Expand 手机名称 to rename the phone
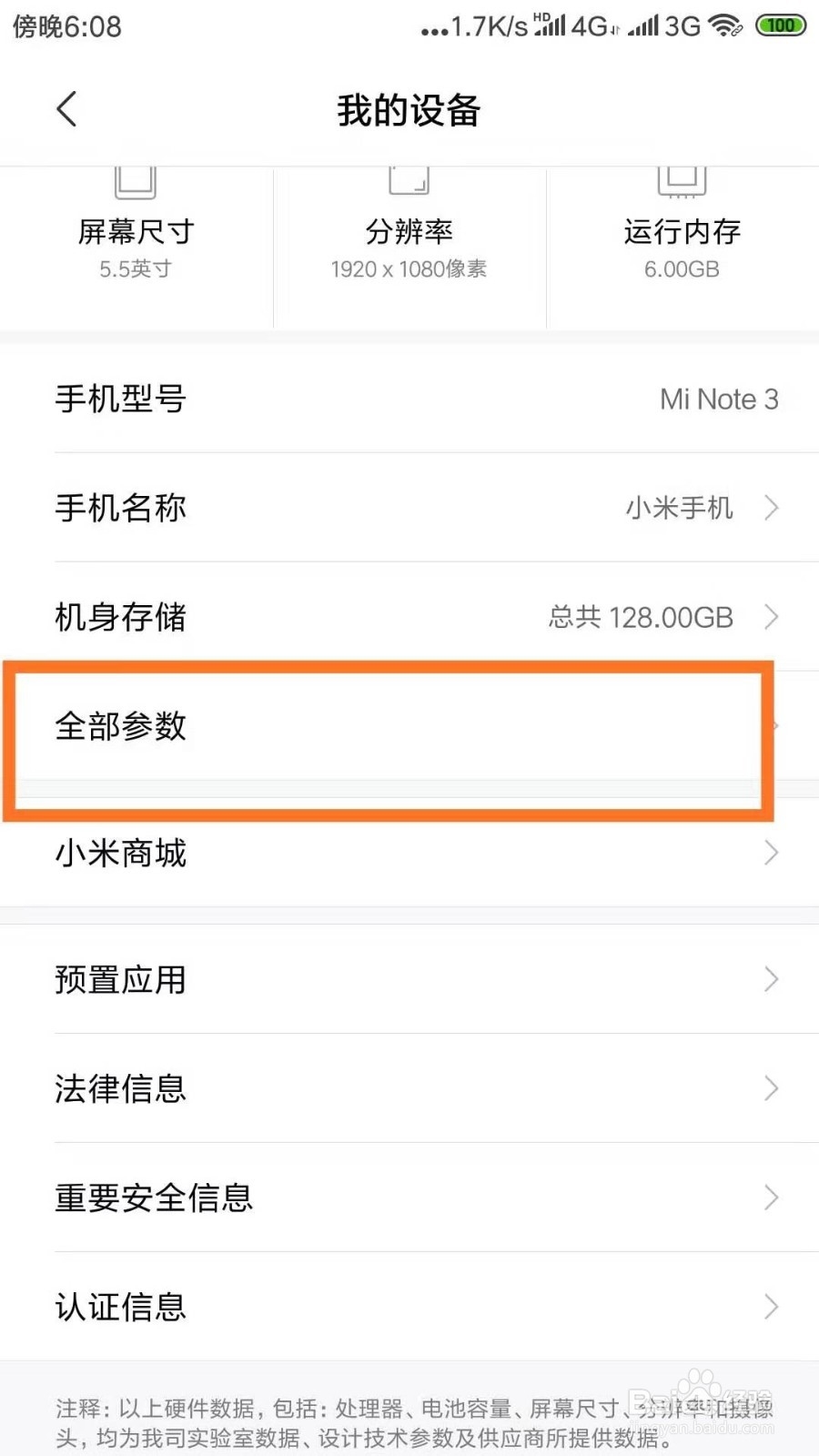Image resolution: width=819 pixels, height=1456 pixels. pyautogui.click(x=409, y=508)
